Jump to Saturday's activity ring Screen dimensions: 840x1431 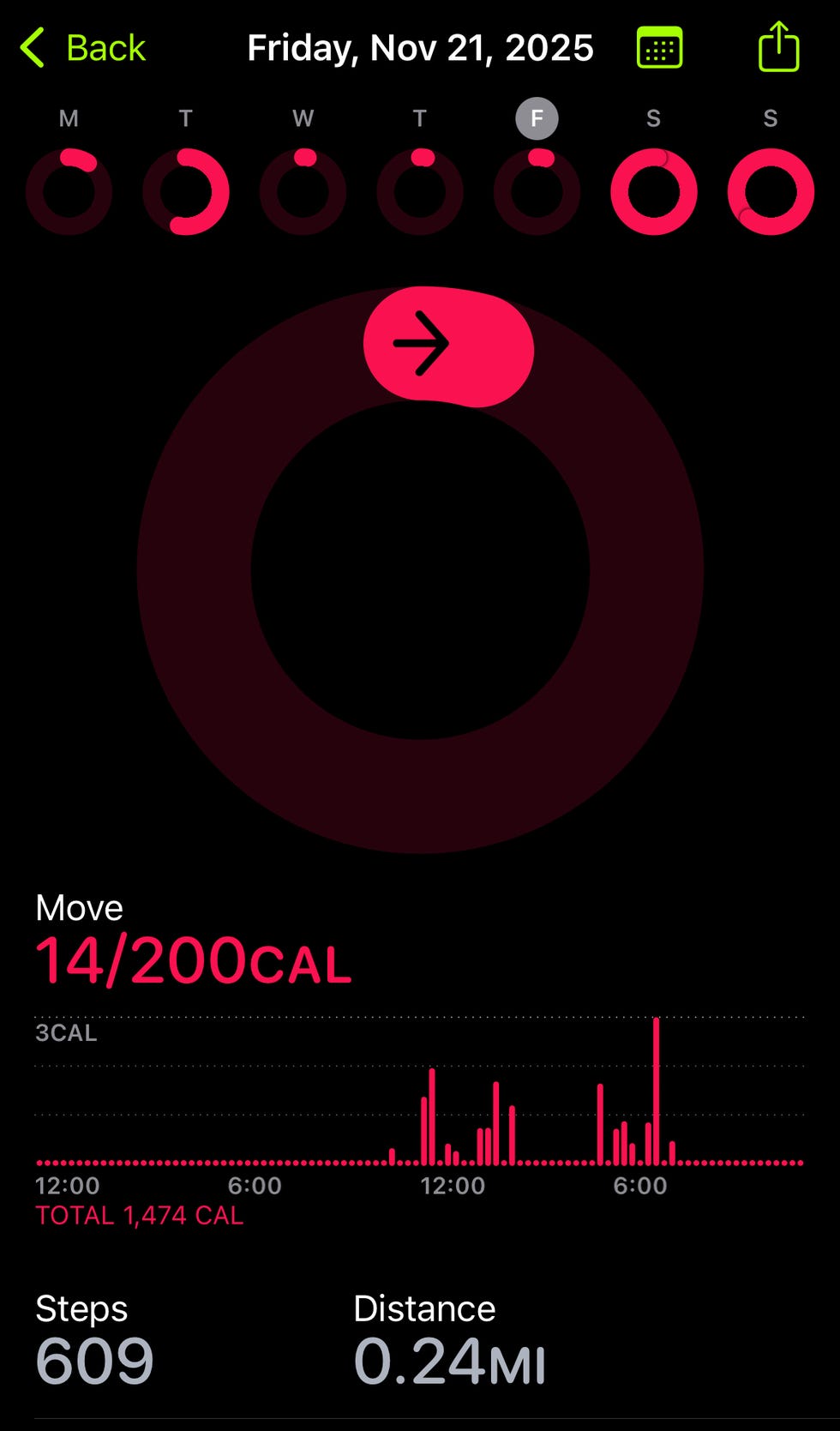tap(653, 190)
